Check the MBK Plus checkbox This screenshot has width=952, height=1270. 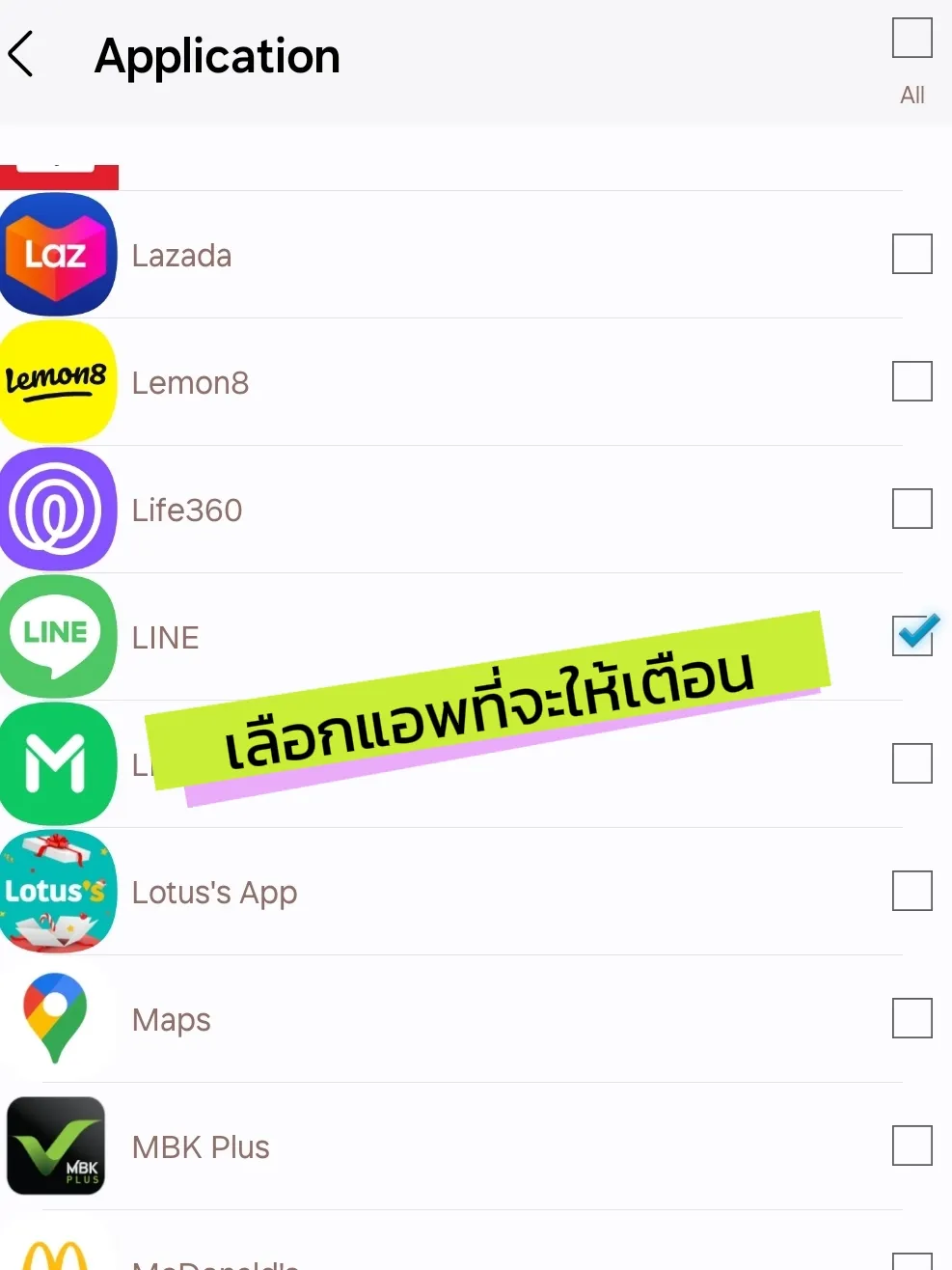(x=911, y=1146)
